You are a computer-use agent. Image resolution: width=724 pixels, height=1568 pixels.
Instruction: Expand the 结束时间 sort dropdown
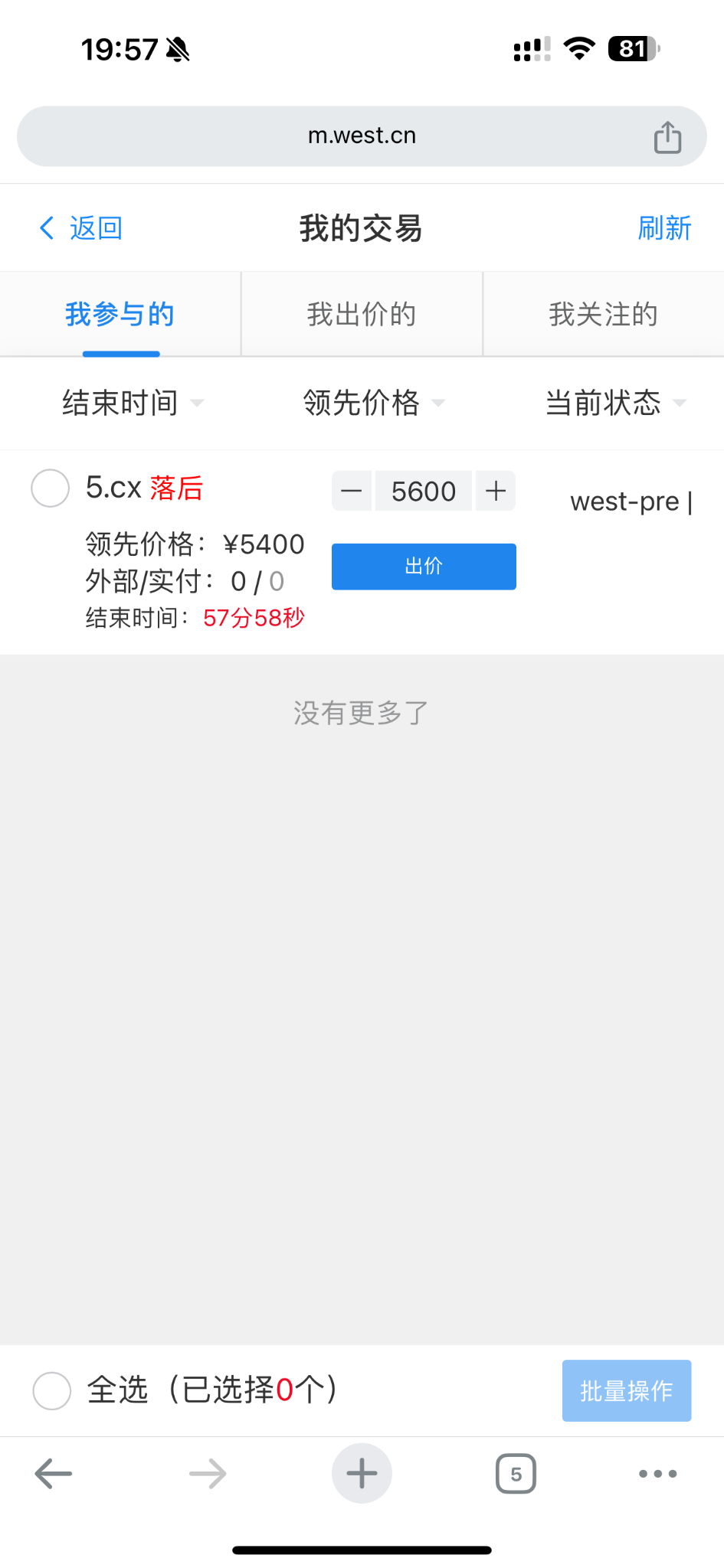coord(132,403)
